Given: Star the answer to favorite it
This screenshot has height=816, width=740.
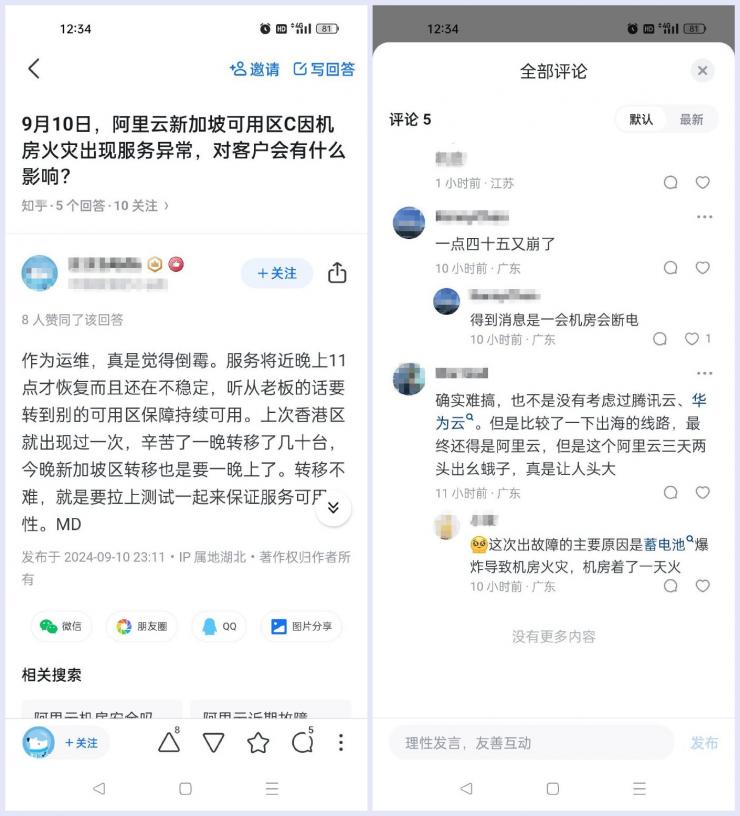Looking at the screenshot, I should [x=257, y=743].
